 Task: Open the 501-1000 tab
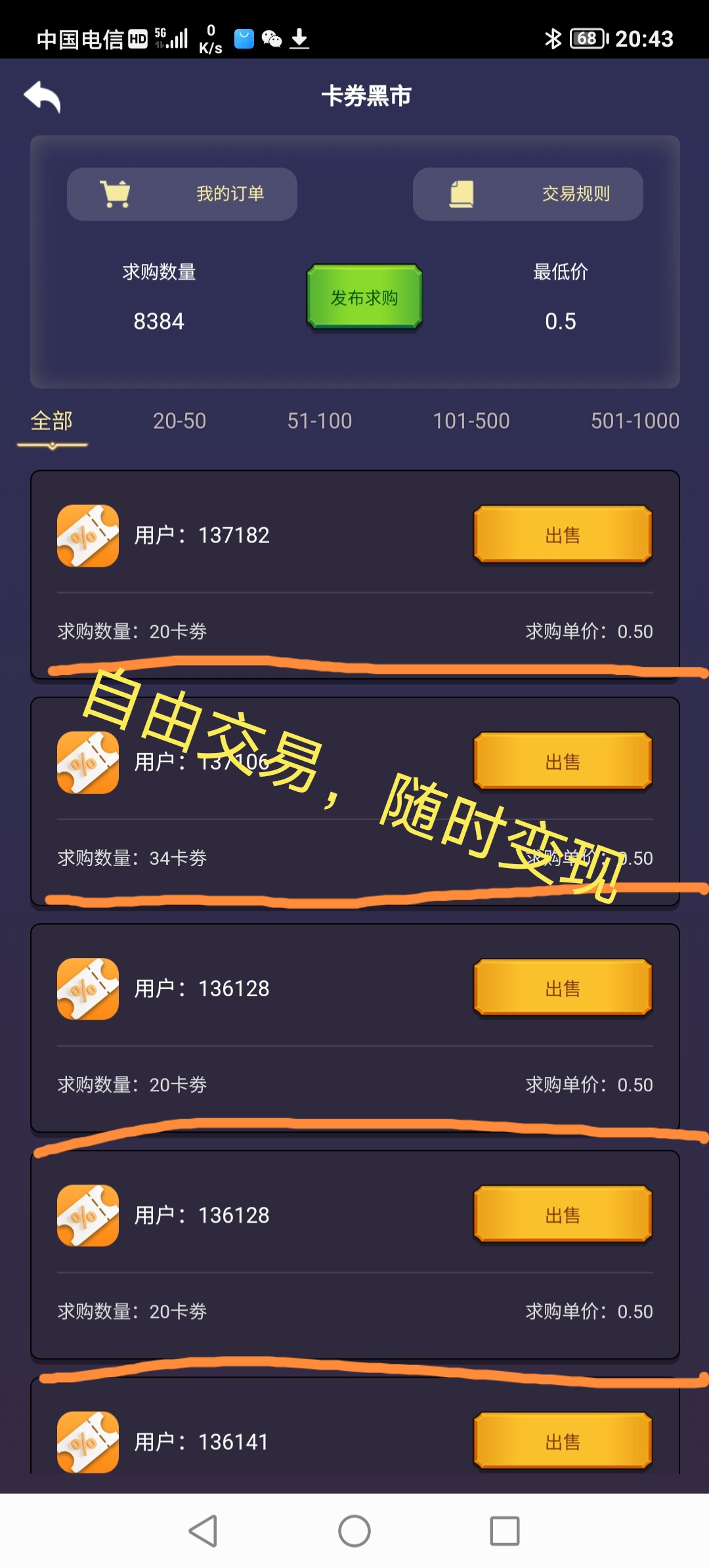click(634, 421)
